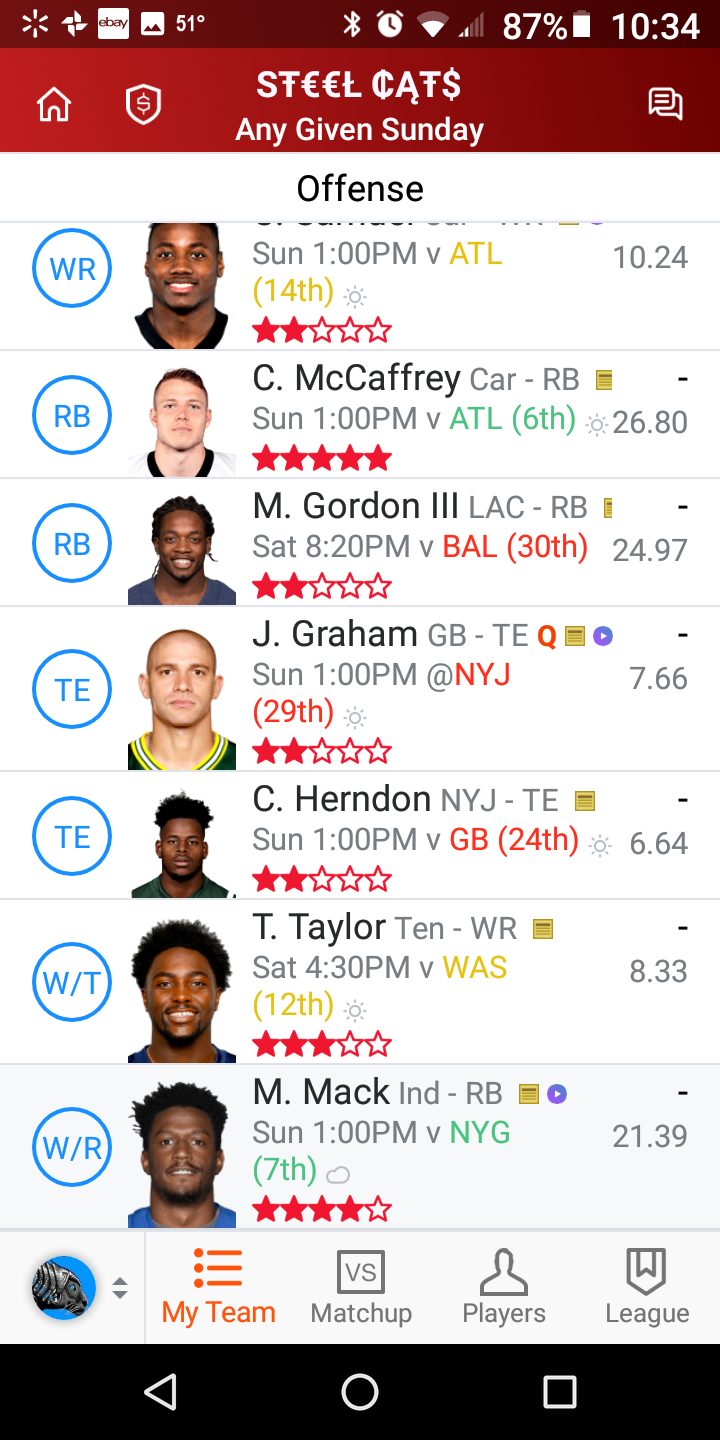
Task: Tap the Android back button
Action: click(x=160, y=1391)
